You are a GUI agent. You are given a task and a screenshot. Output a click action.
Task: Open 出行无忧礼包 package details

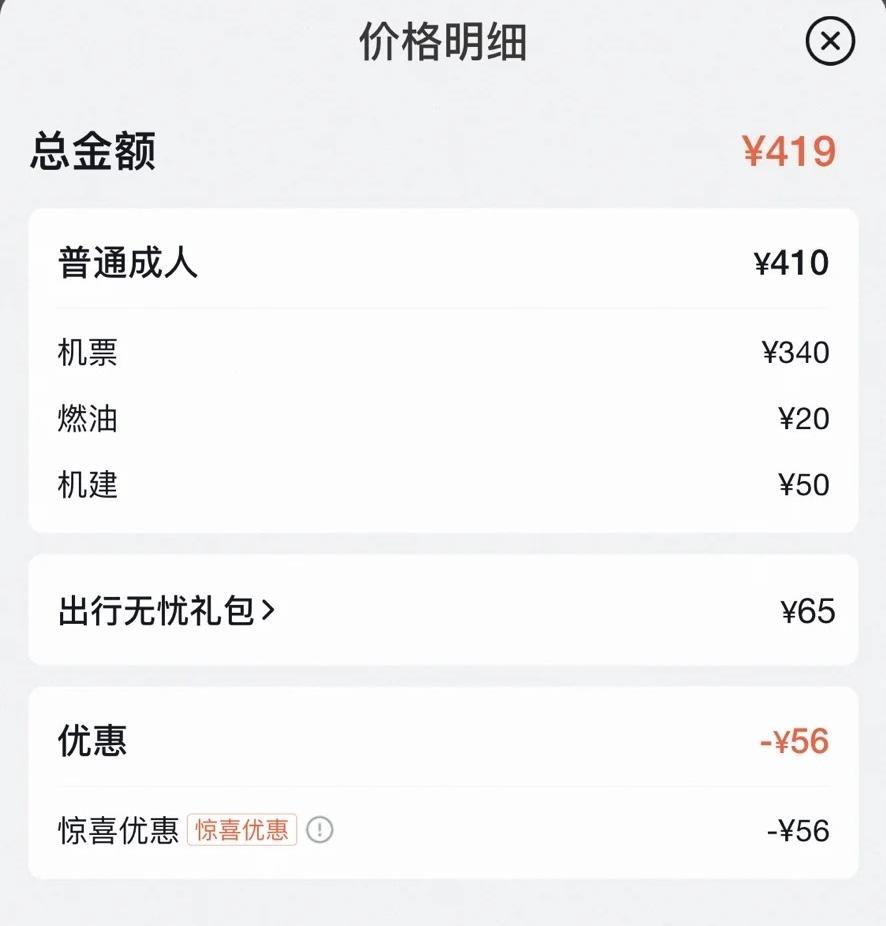click(x=166, y=611)
